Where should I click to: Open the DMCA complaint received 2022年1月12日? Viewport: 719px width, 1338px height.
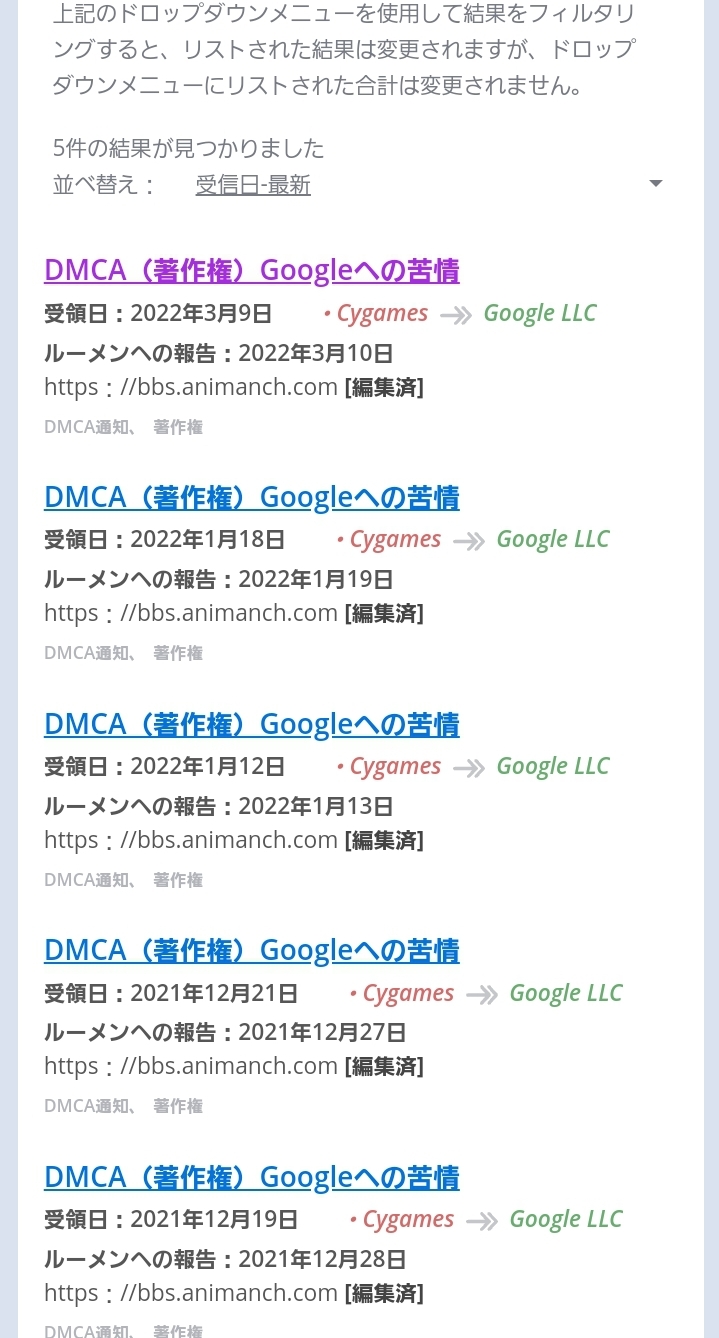pyautogui.click(x=252, y=724)
